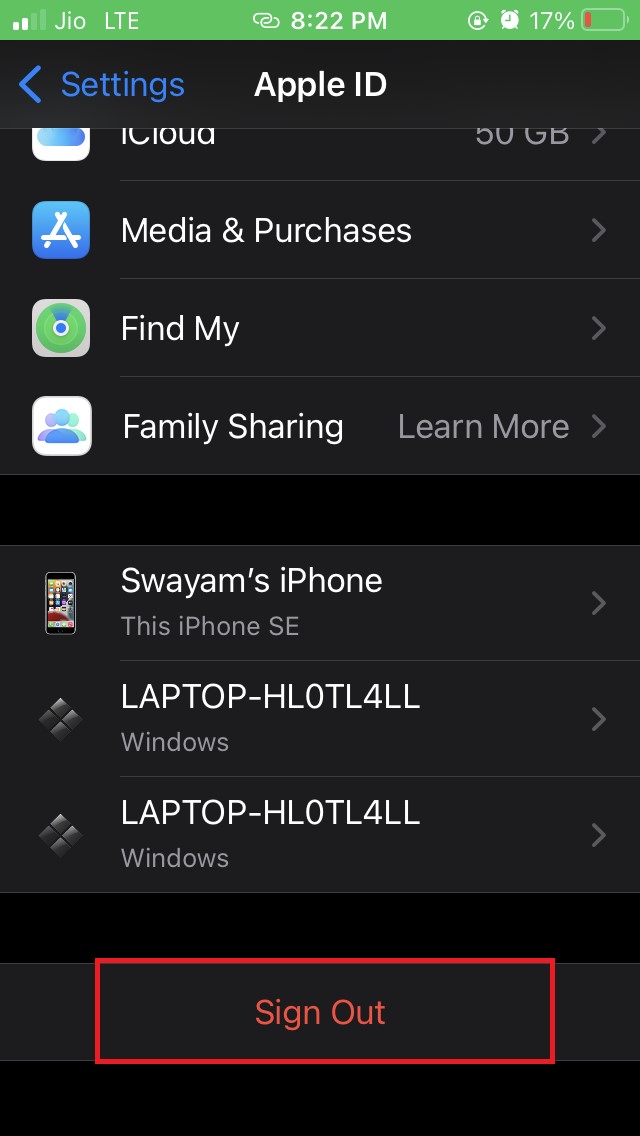View Swayam's iPhone device details
This screenshot has width=640, height=1136.
pyautogui.click(x=320, y=603)
